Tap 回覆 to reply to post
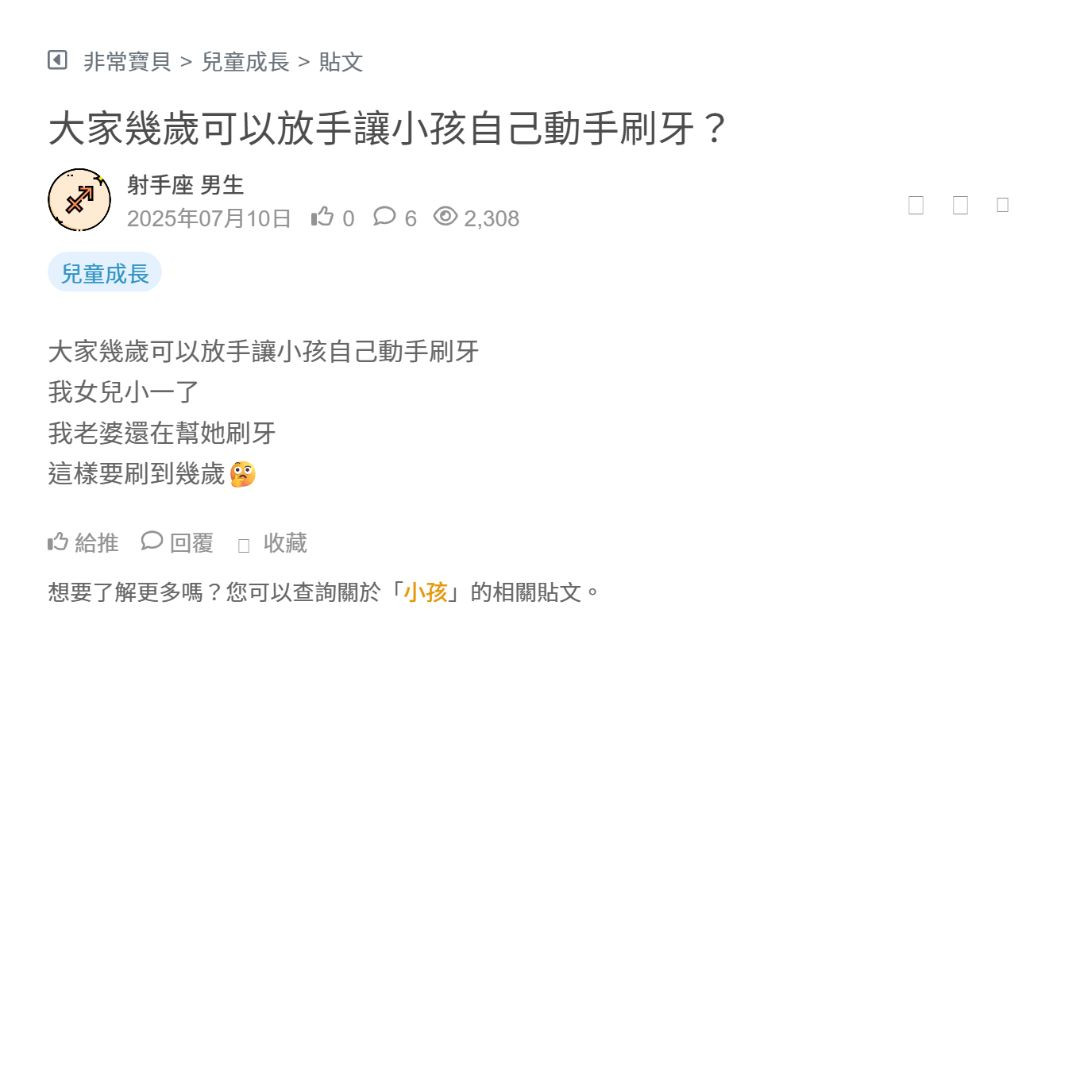The width and height of the screenshot is (1080, 1080). point(177,543)
